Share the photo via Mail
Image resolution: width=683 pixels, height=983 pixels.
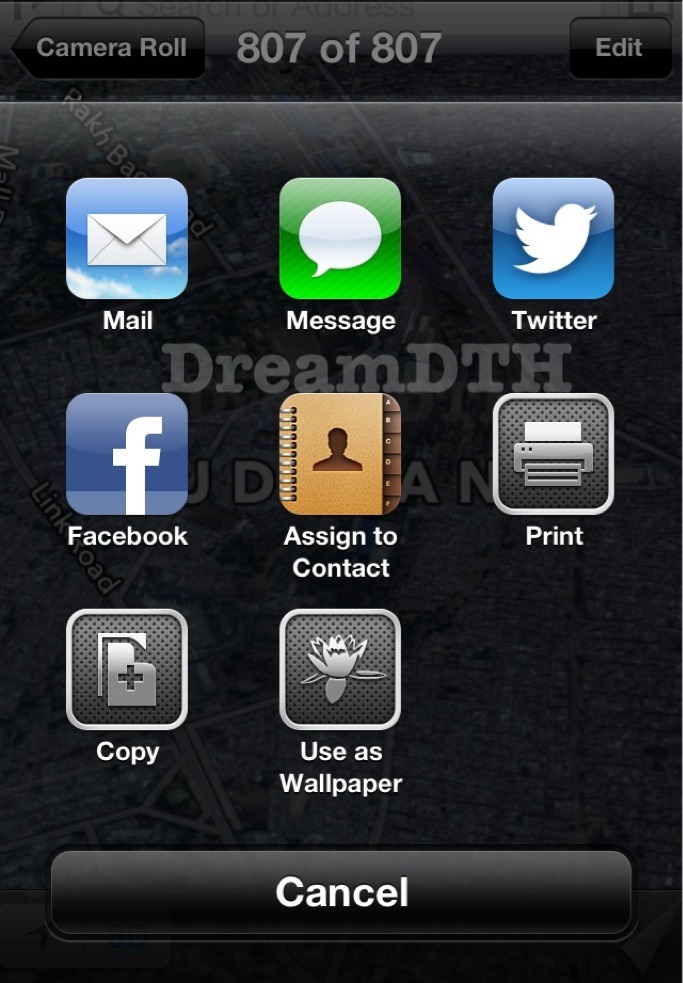(x=127, y=239)
